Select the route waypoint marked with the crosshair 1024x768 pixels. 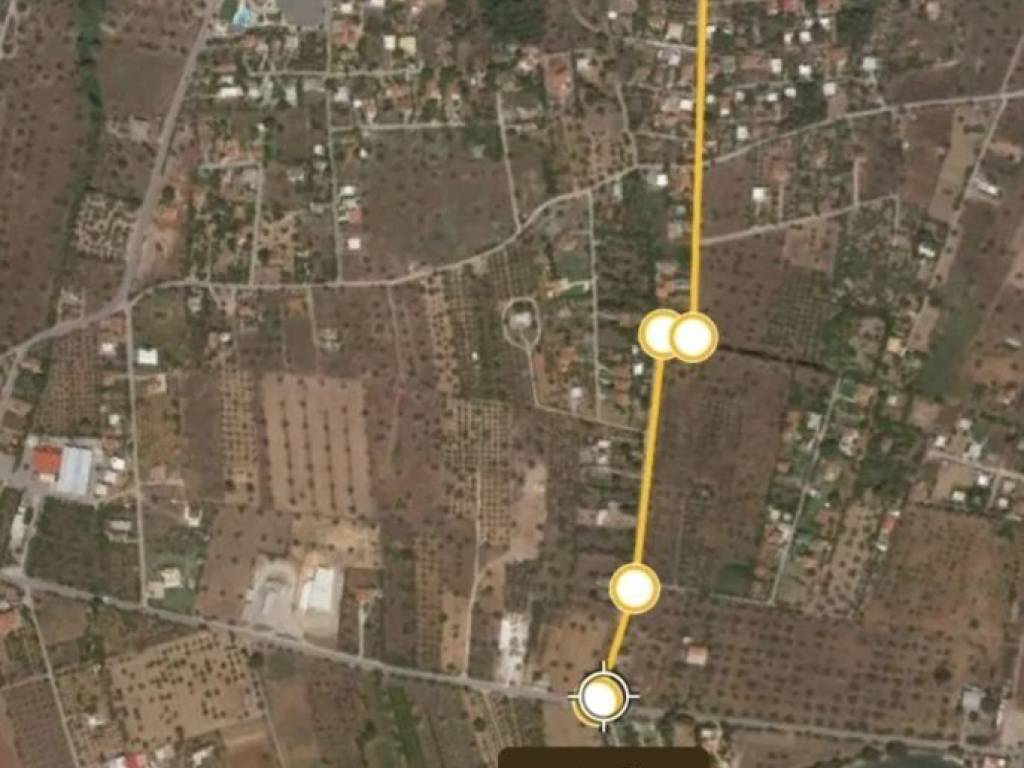[602, 698]
